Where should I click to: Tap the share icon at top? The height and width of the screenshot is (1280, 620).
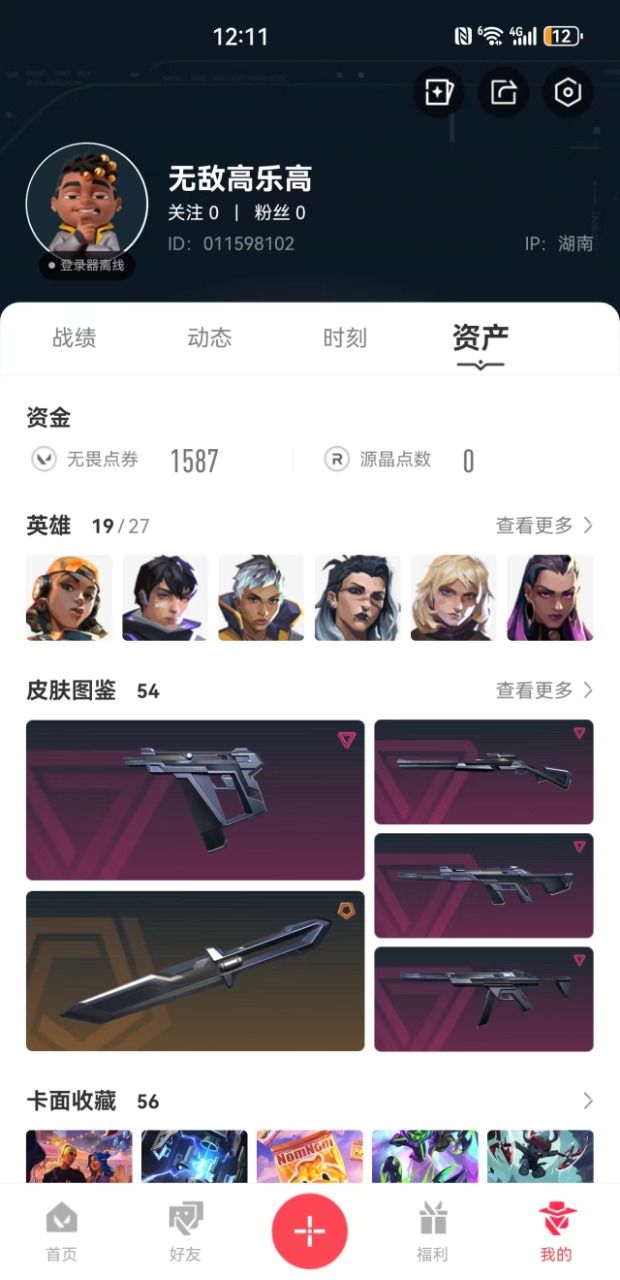[503, 93]
